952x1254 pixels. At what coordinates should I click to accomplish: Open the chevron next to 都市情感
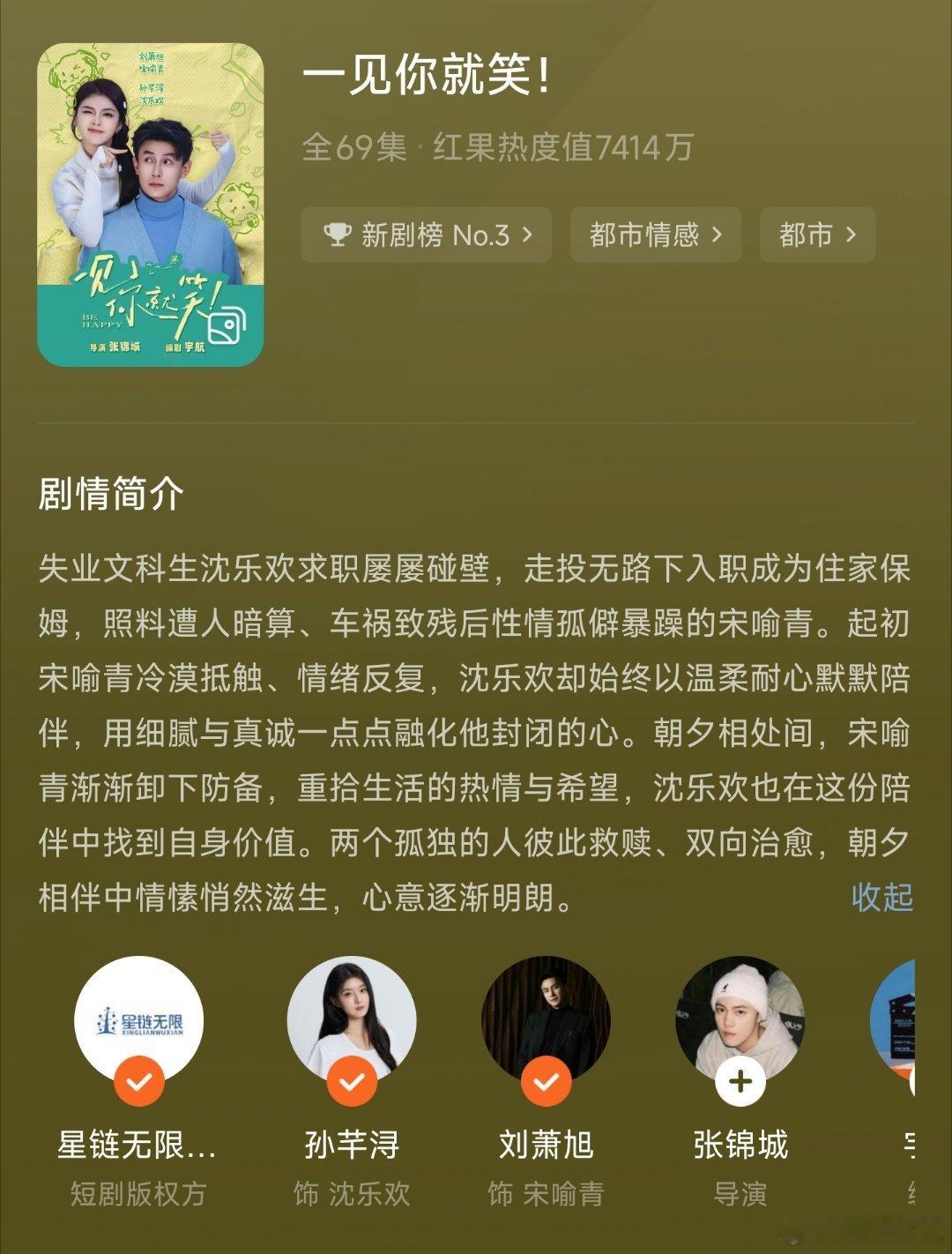[719, 235]
